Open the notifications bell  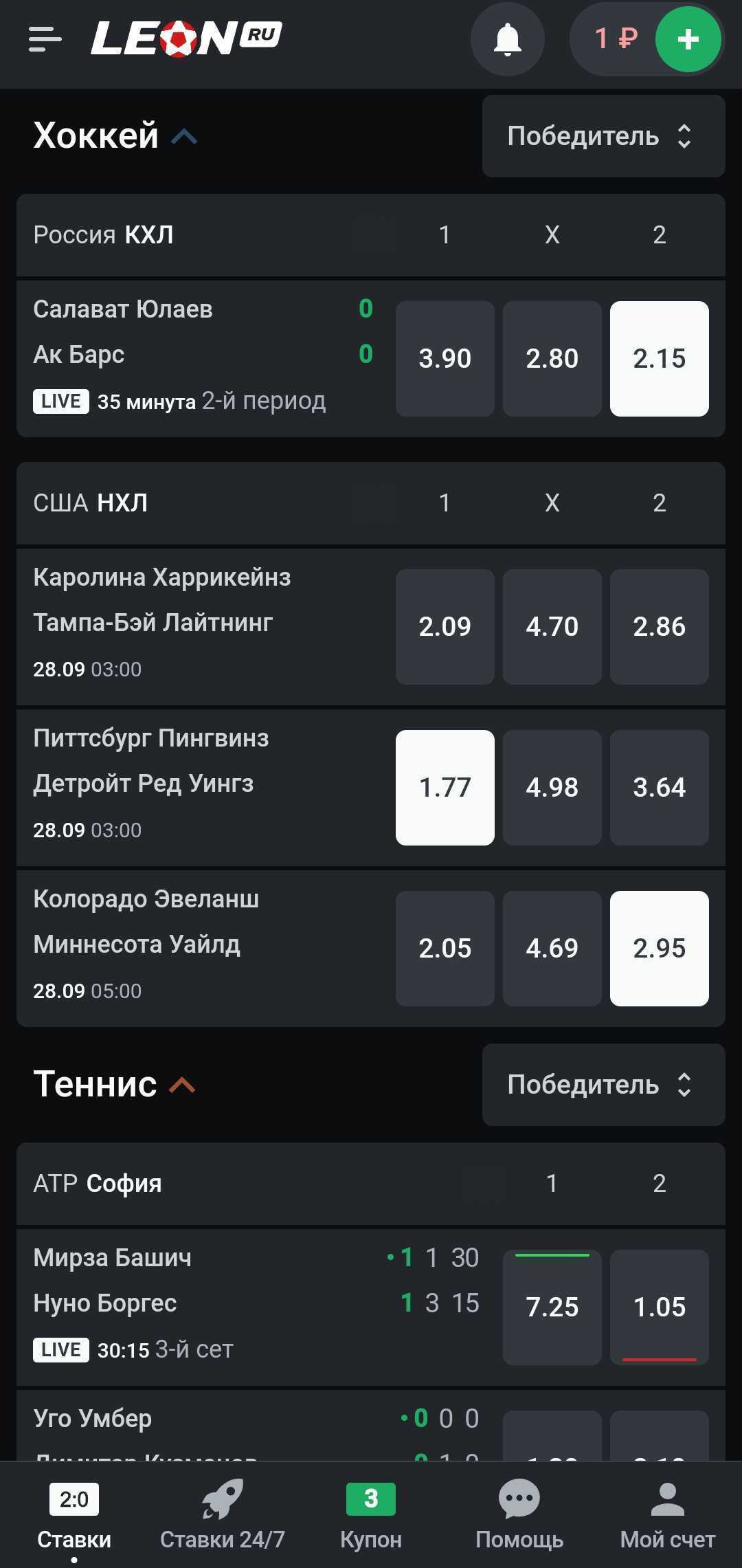click(508, 39)
